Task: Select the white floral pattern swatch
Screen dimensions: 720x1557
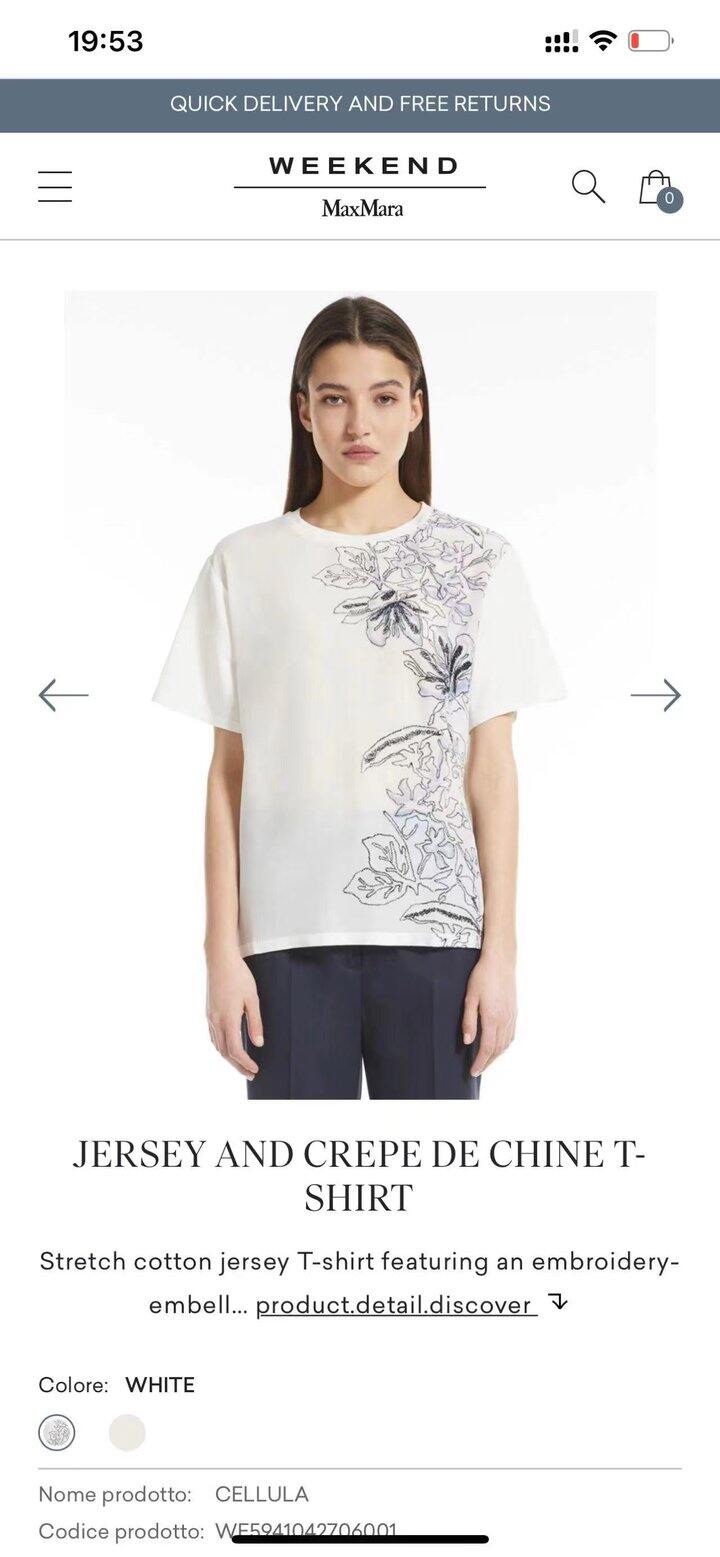Action: click(x=57, y=1432)
